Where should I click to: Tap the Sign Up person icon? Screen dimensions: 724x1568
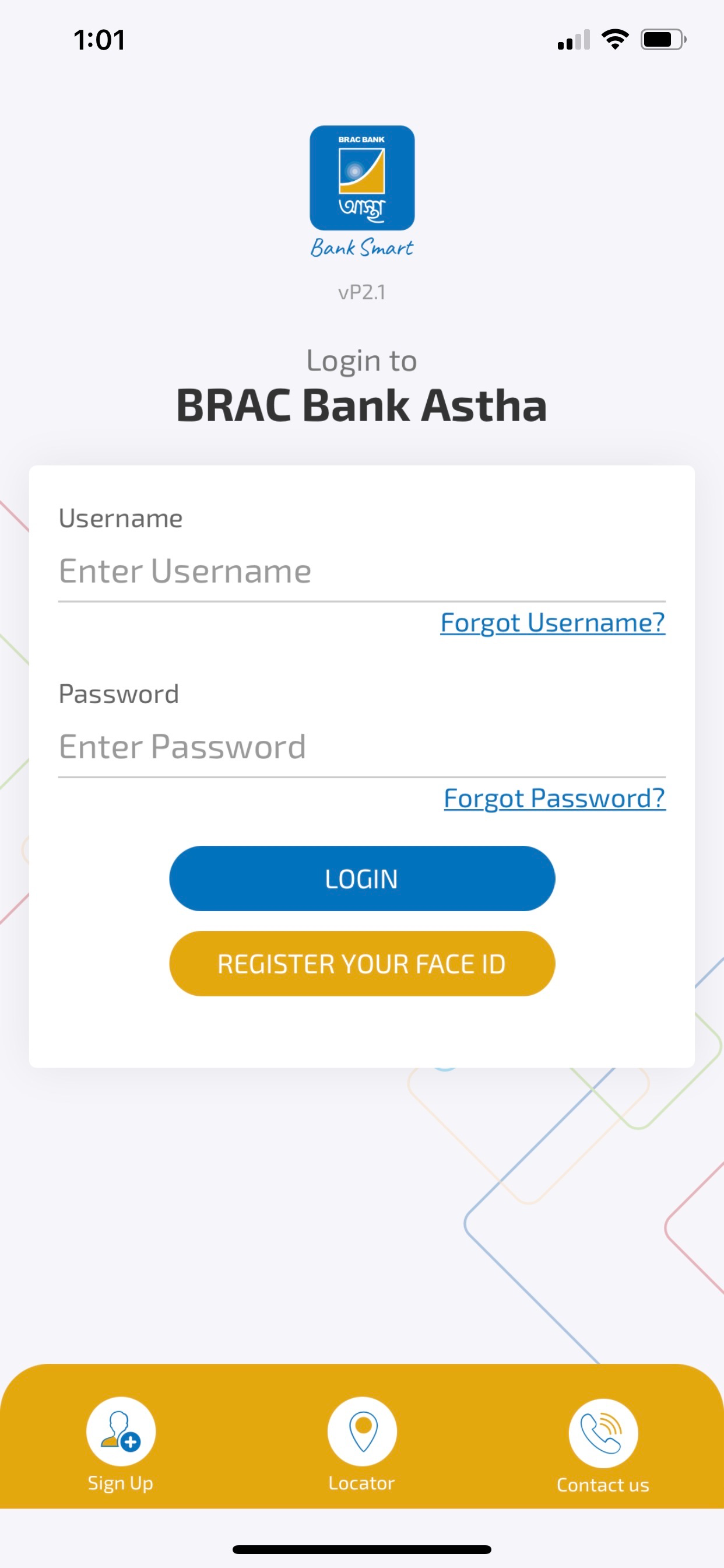pos(121,1431)
